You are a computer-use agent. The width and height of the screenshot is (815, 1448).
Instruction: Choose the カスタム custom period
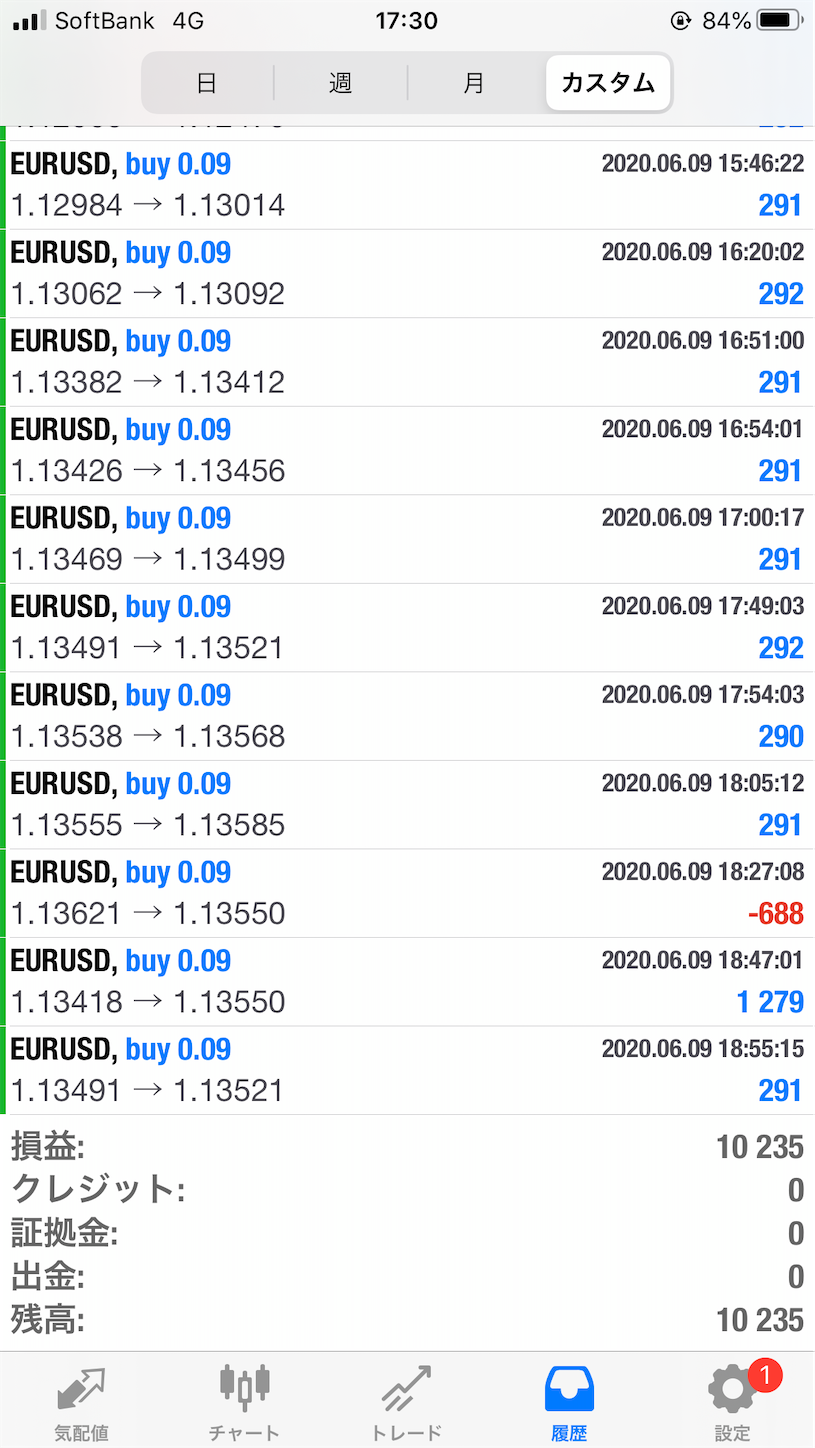[x=608, y=82]
